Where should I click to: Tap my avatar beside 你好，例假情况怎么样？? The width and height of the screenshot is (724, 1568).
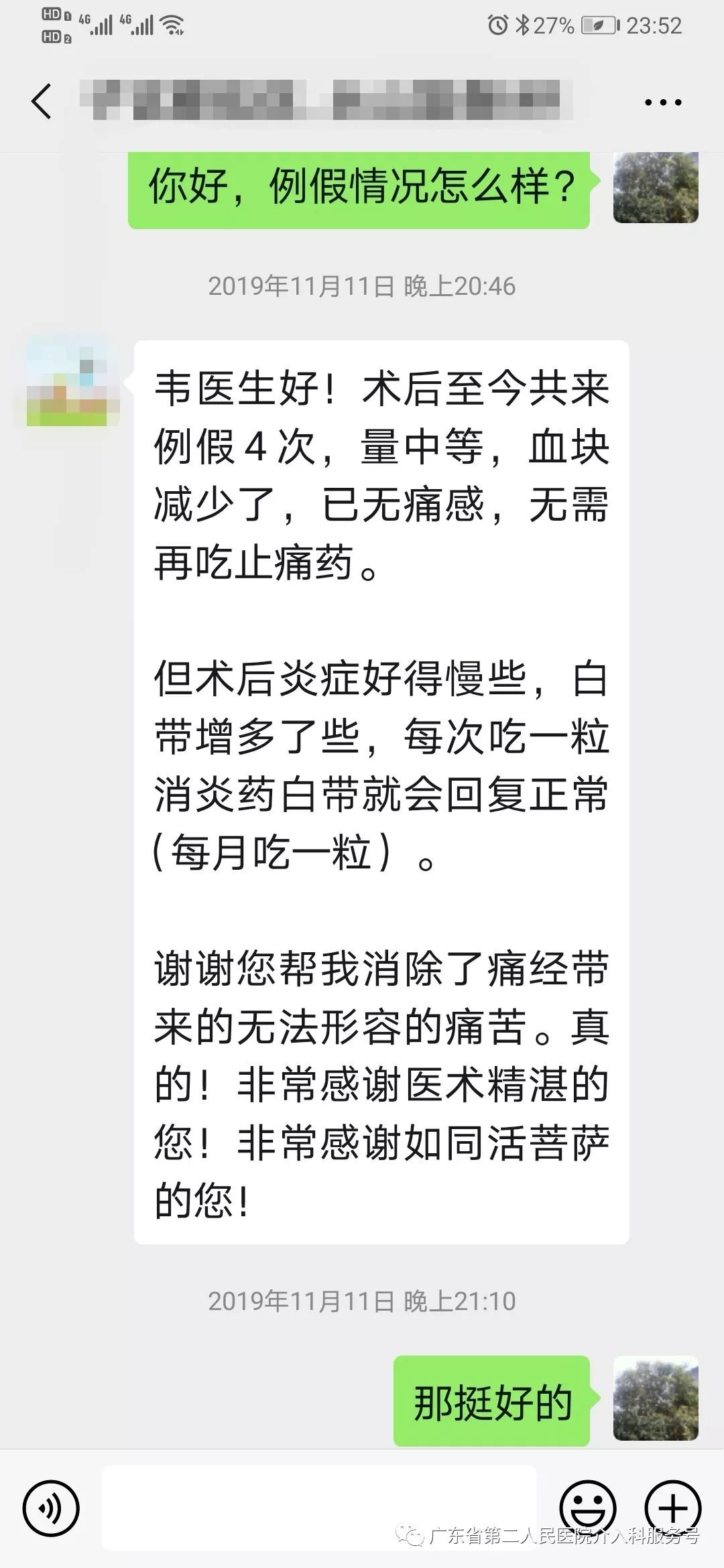point(656,188)
